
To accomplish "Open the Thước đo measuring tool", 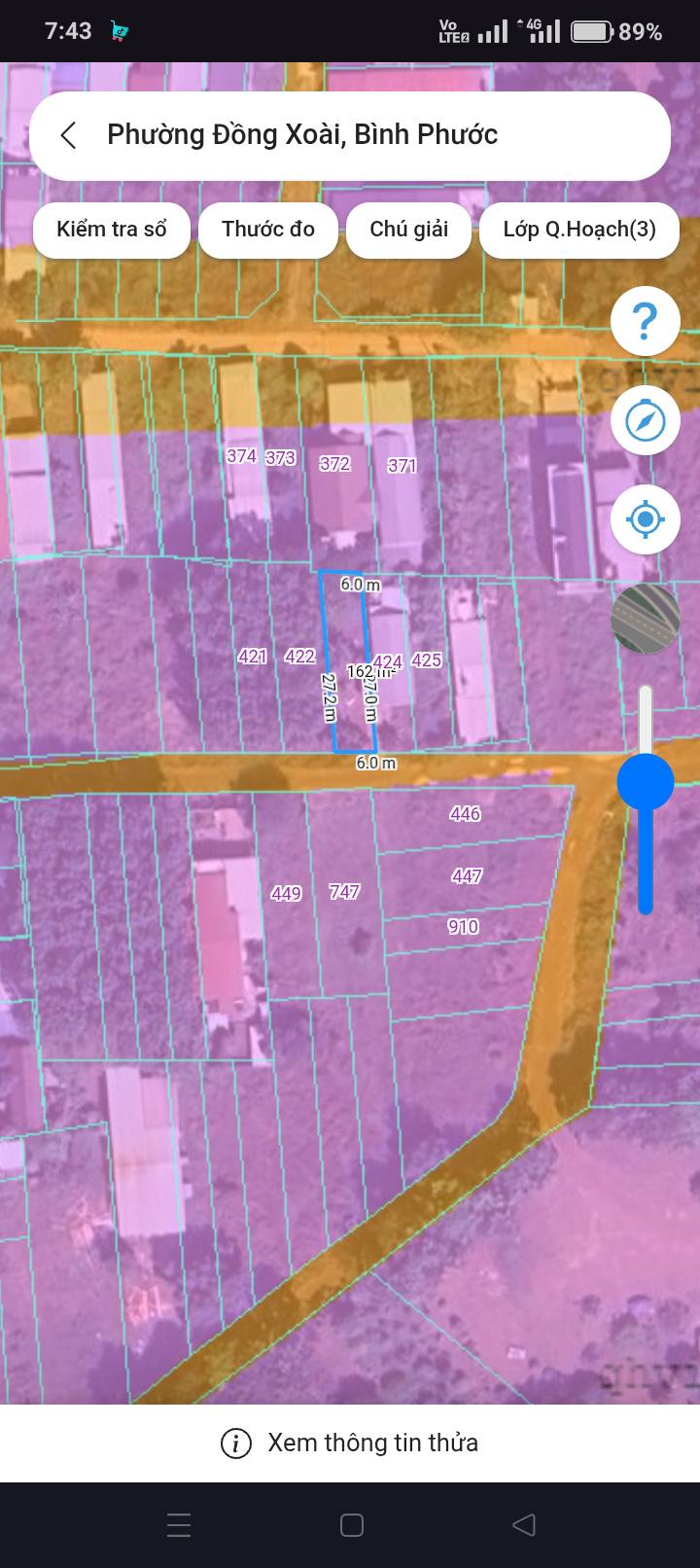I will (268, 230).
